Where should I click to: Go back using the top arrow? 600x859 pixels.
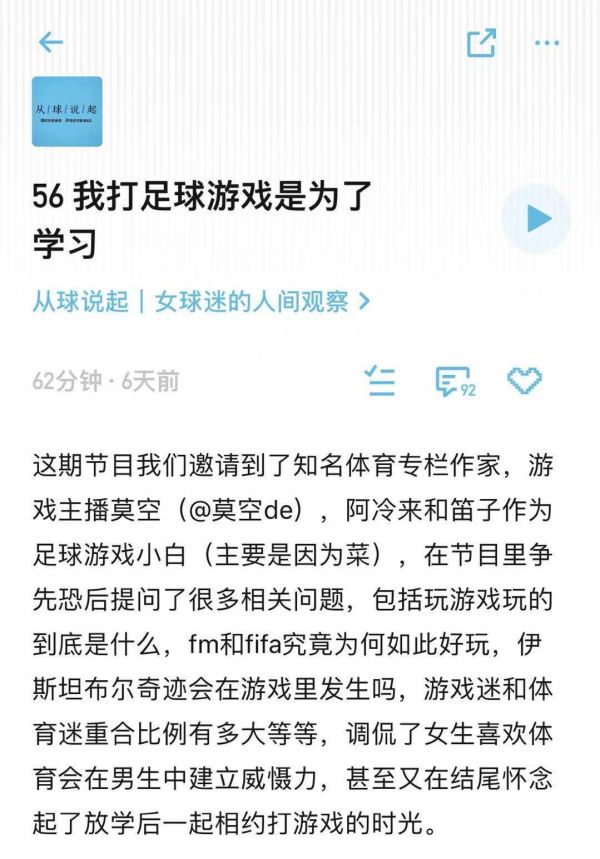coord(50,42)
